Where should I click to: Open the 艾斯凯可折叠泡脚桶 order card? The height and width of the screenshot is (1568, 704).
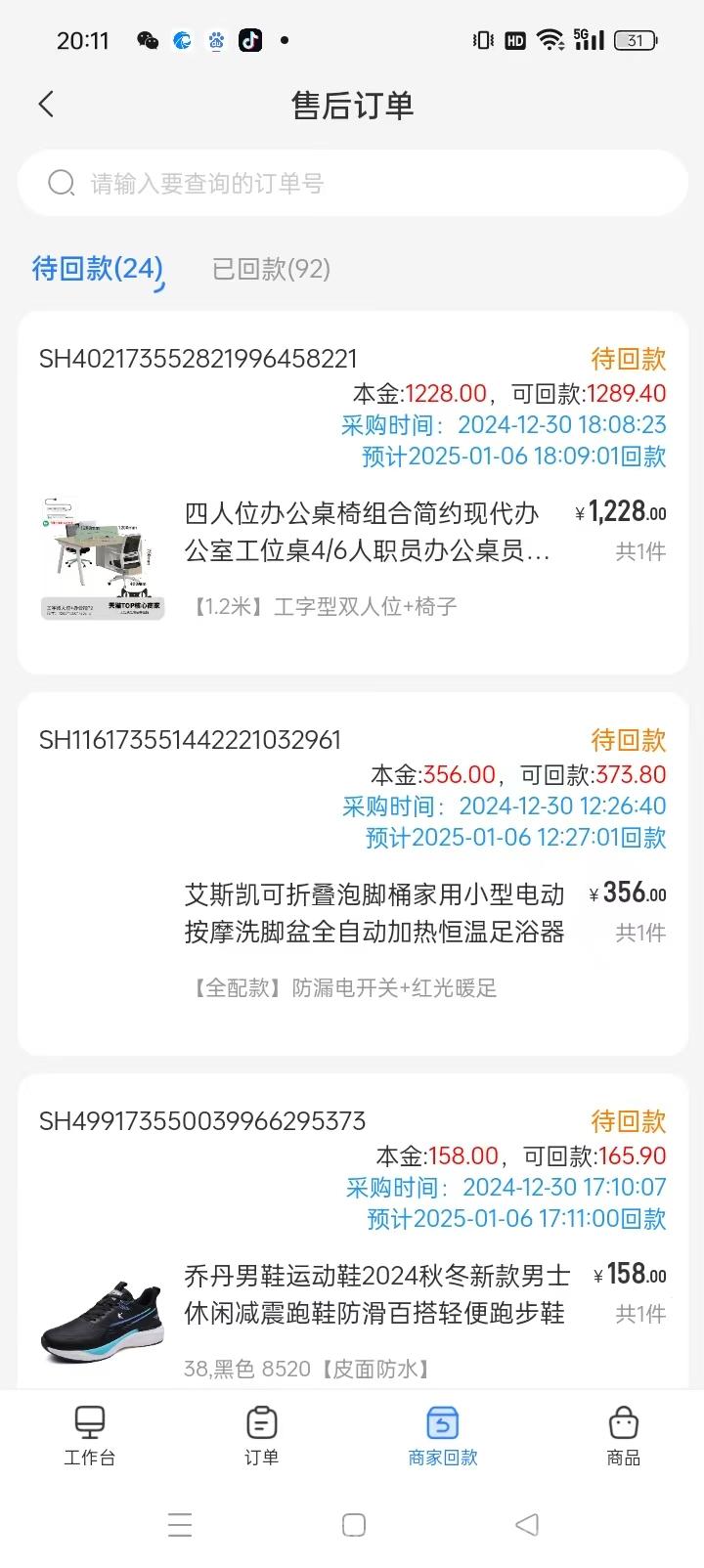coord(353,874)
